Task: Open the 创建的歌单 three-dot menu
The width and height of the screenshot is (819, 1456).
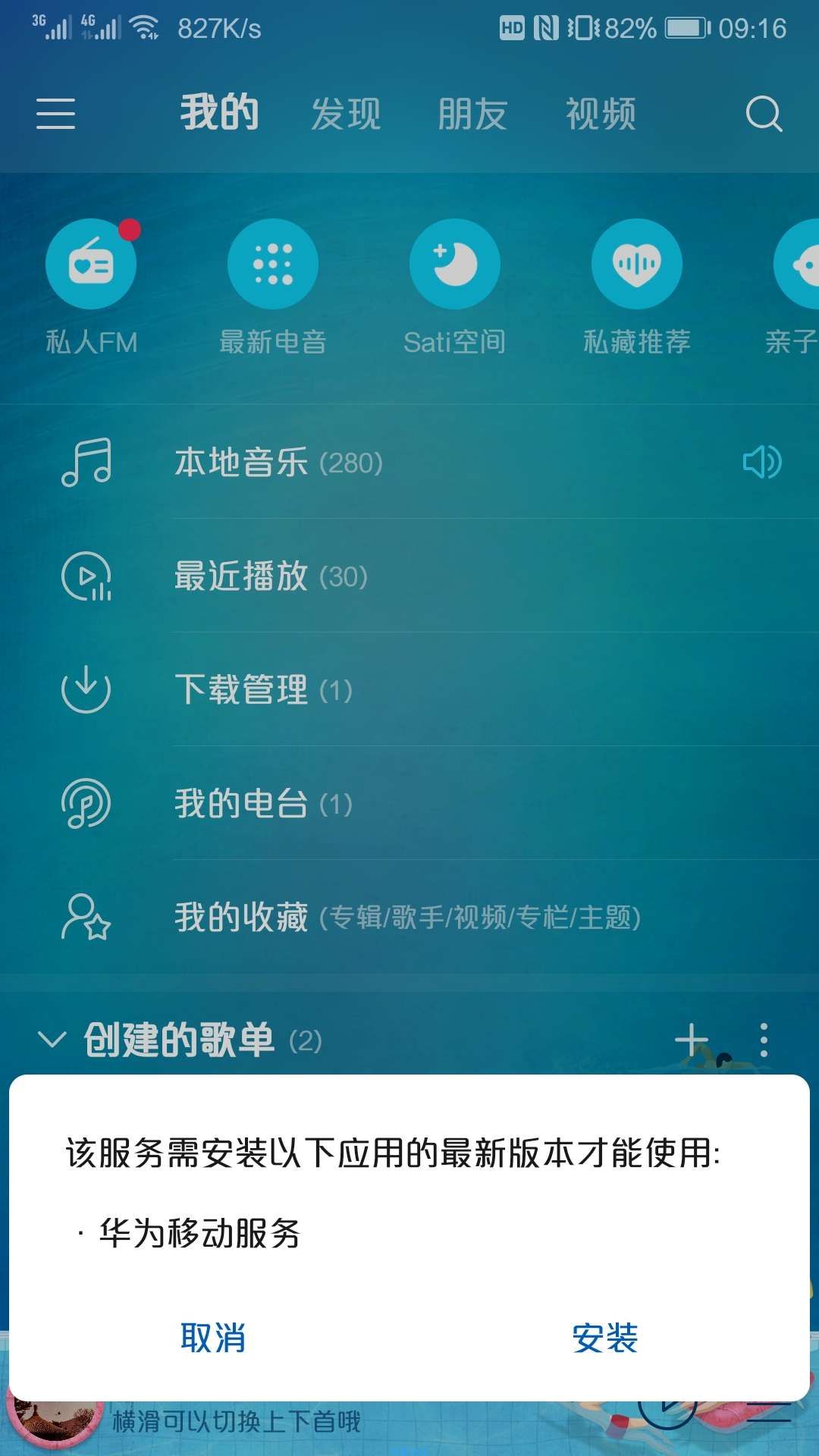Action: click(x=764, y=1040)
